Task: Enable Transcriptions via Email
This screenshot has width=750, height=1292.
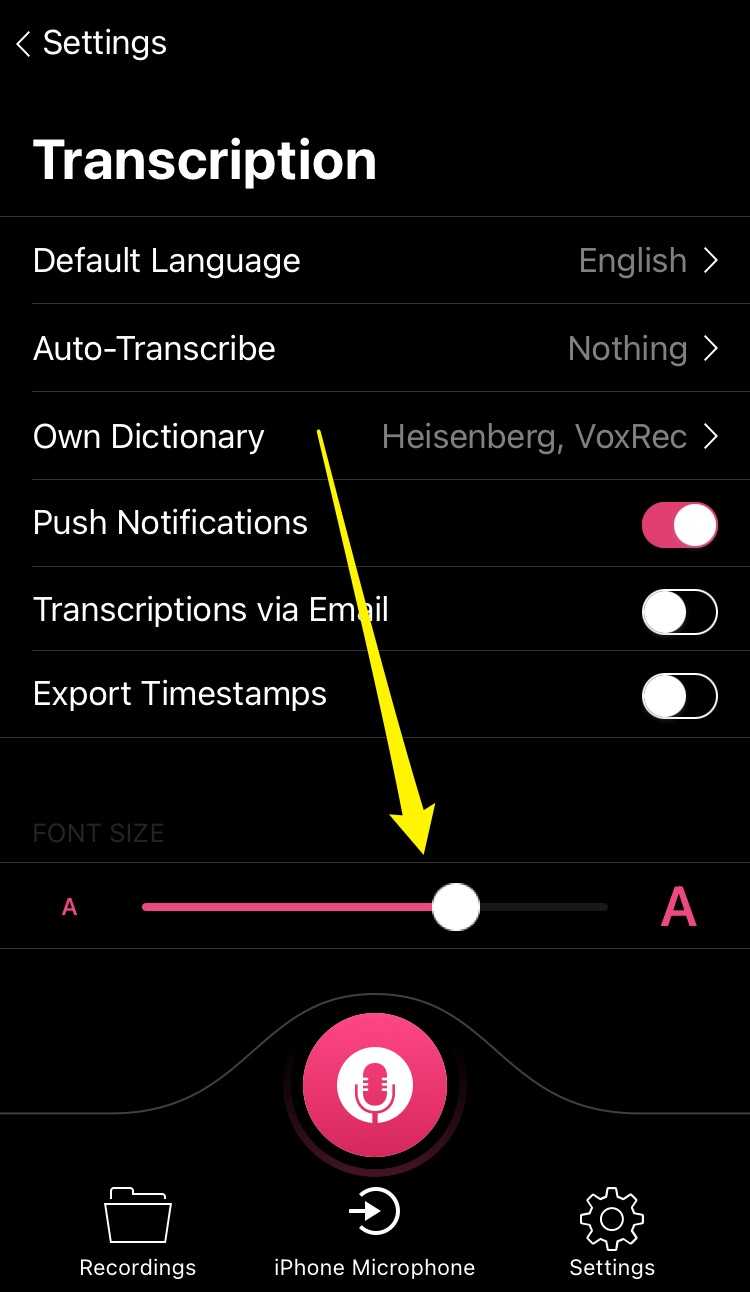Action: [x=680, y=611]
